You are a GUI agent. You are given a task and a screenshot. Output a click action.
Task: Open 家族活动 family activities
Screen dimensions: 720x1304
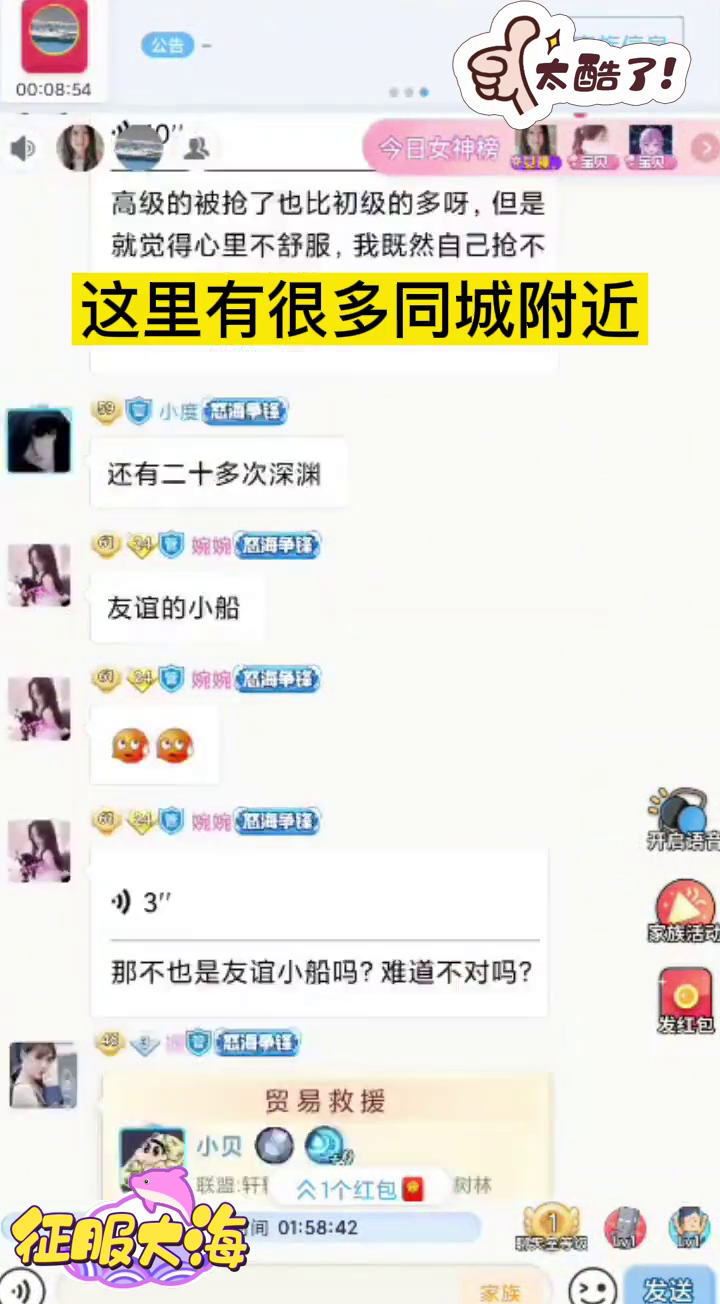coord(686,910)
